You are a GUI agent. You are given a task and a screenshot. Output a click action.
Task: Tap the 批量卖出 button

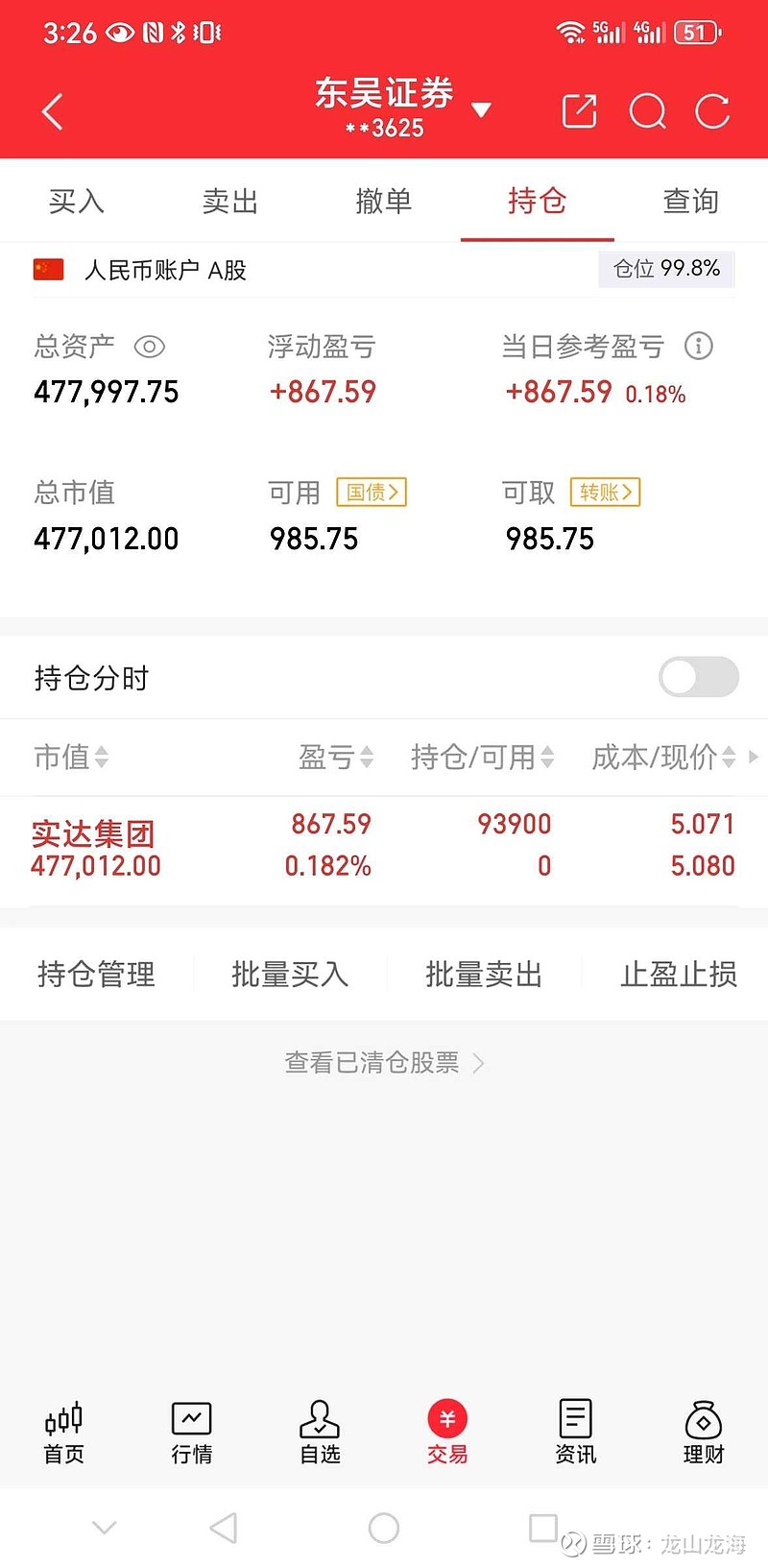pos(484,974)
